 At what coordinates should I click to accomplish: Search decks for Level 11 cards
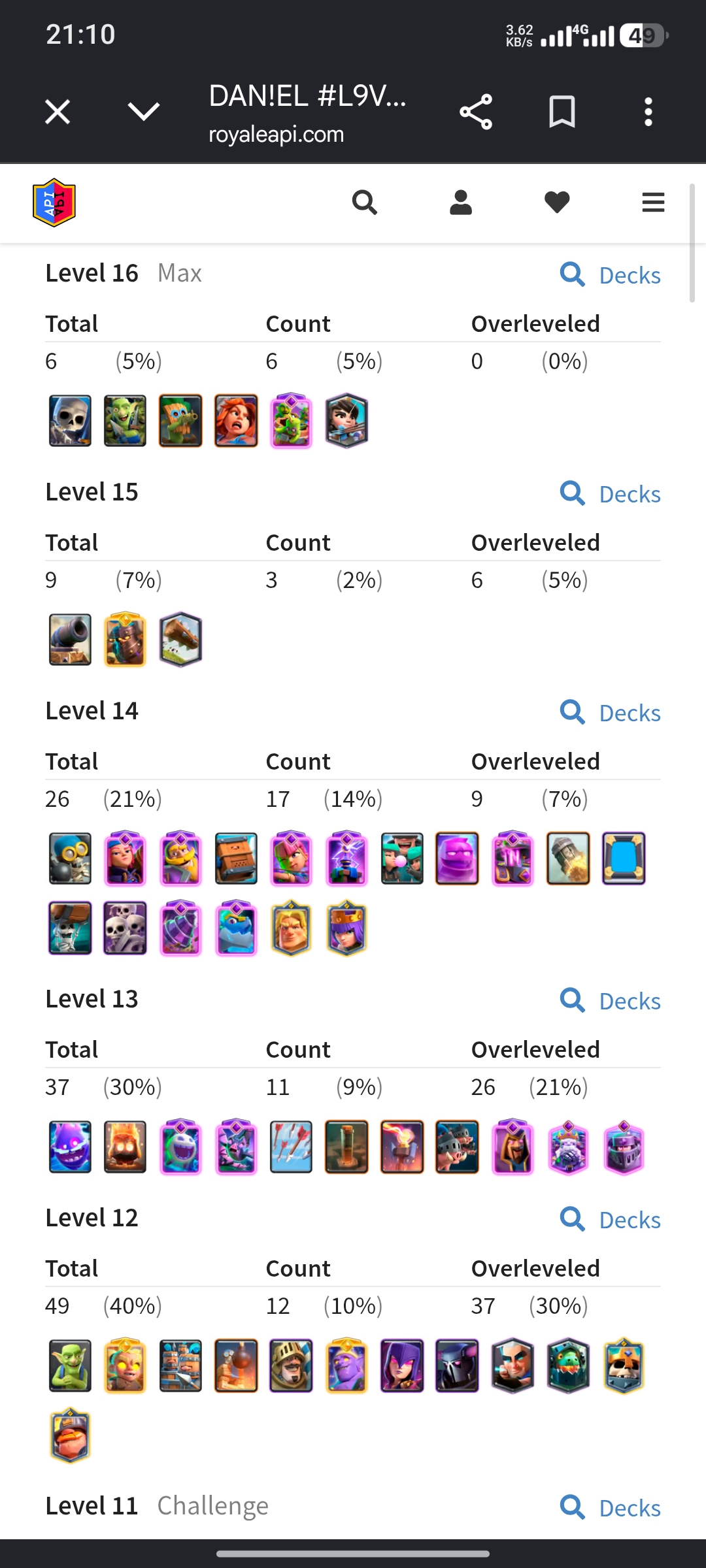coord(611,1508)
